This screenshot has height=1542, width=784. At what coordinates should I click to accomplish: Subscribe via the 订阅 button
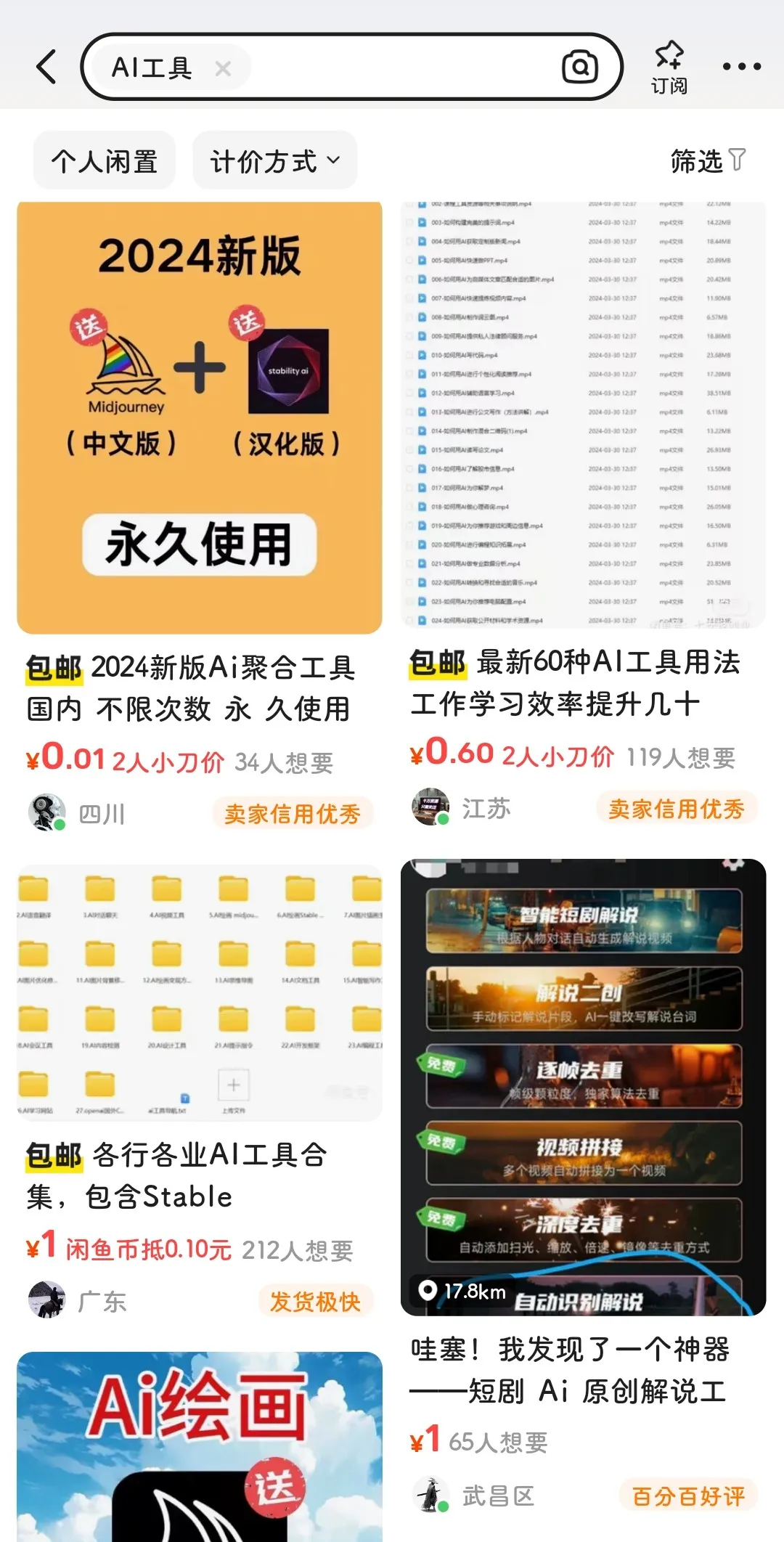(x=669, y=68)
